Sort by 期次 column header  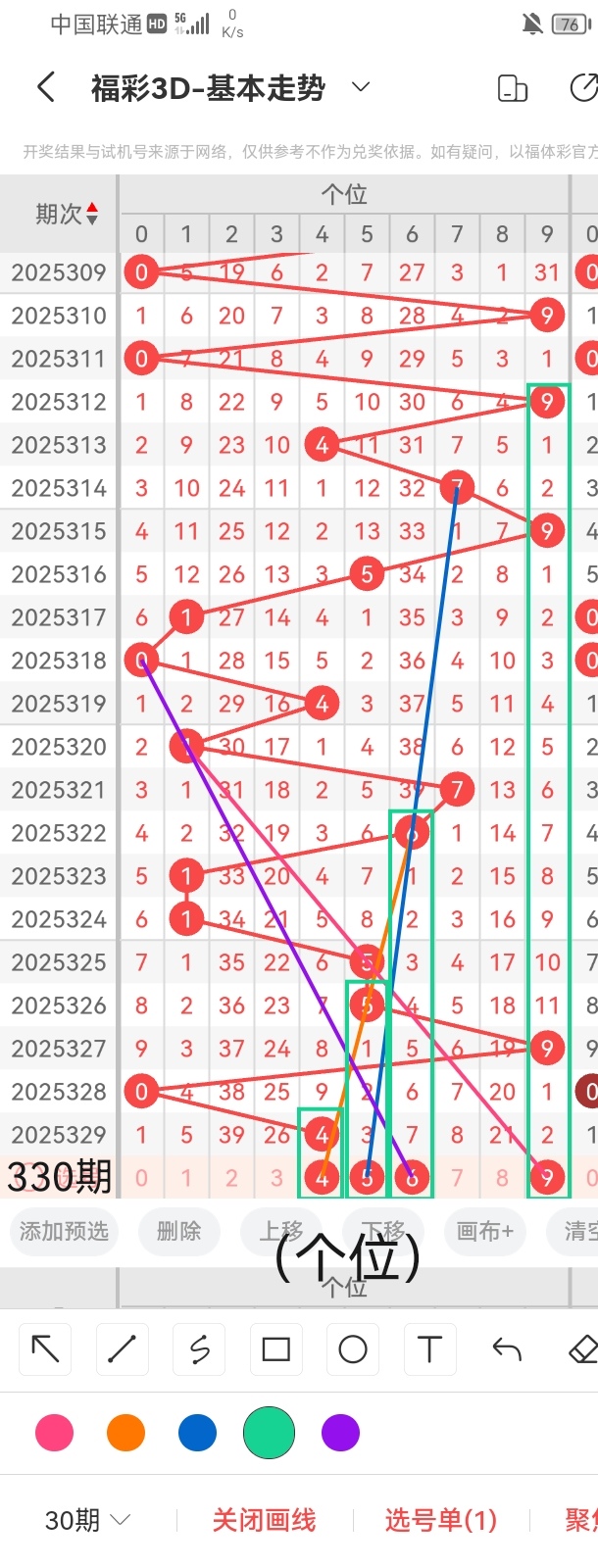pos(65,214)
